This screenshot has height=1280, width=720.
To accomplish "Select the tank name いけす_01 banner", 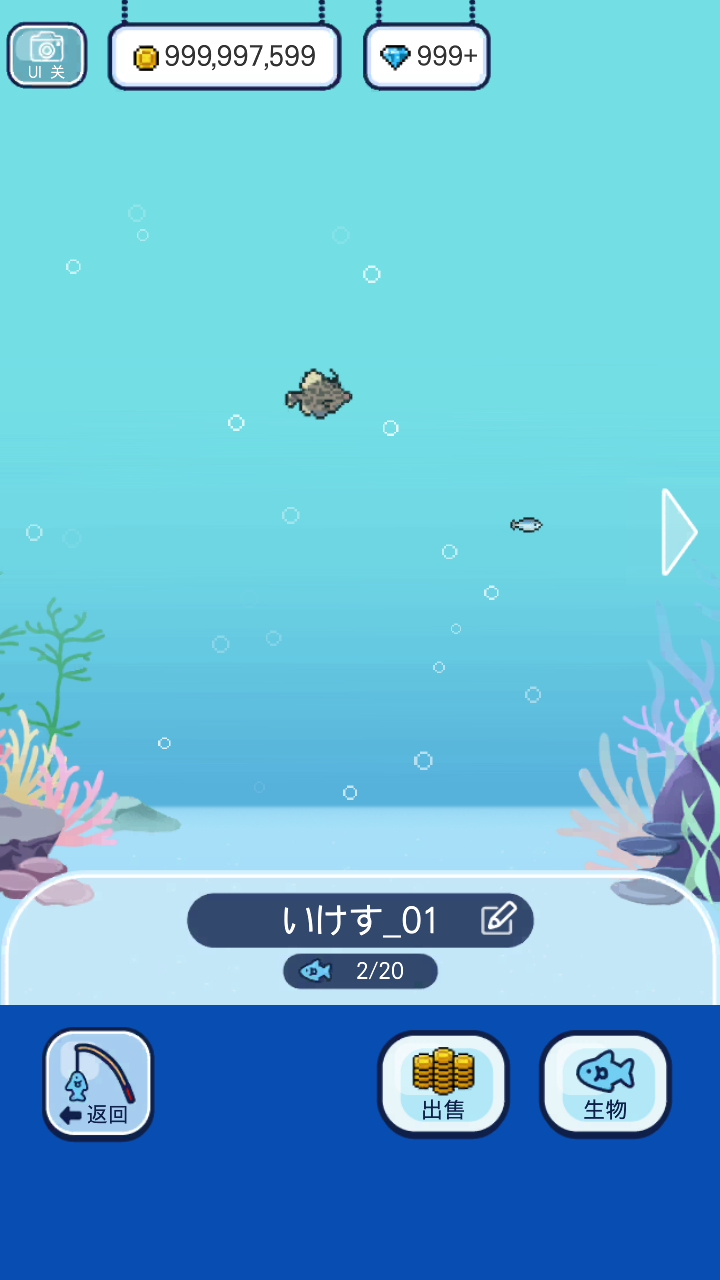I will pos(360,919).
